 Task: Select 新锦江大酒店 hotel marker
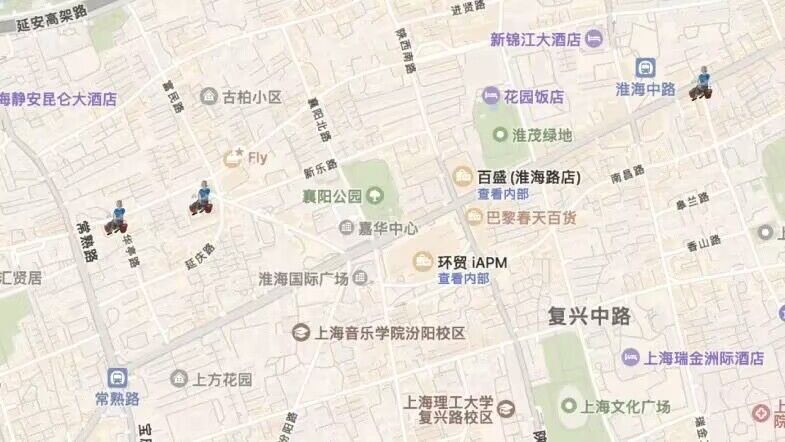click(x=594, y=39)
